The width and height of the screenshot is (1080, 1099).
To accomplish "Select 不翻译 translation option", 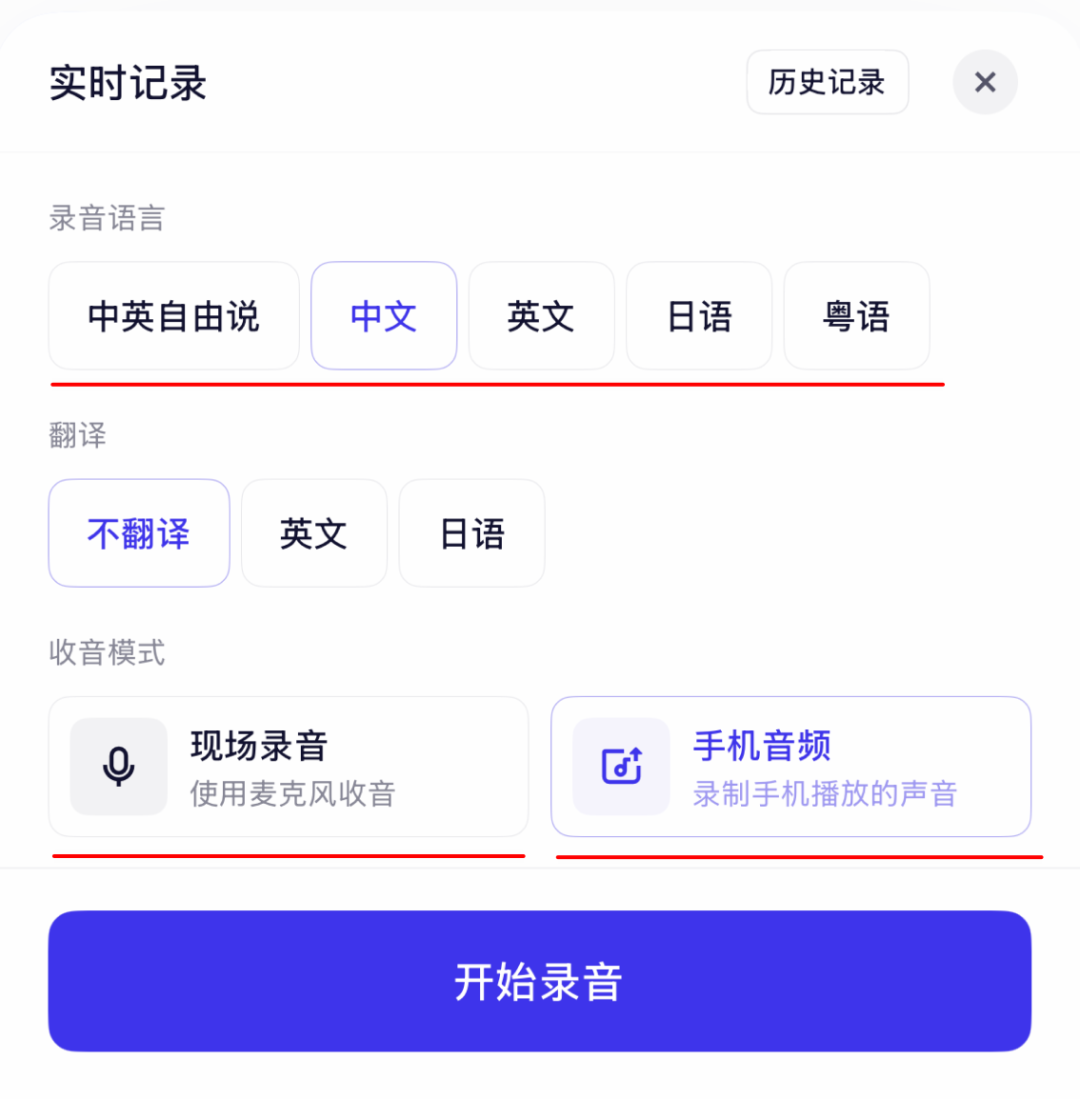I will coord(139,533).
